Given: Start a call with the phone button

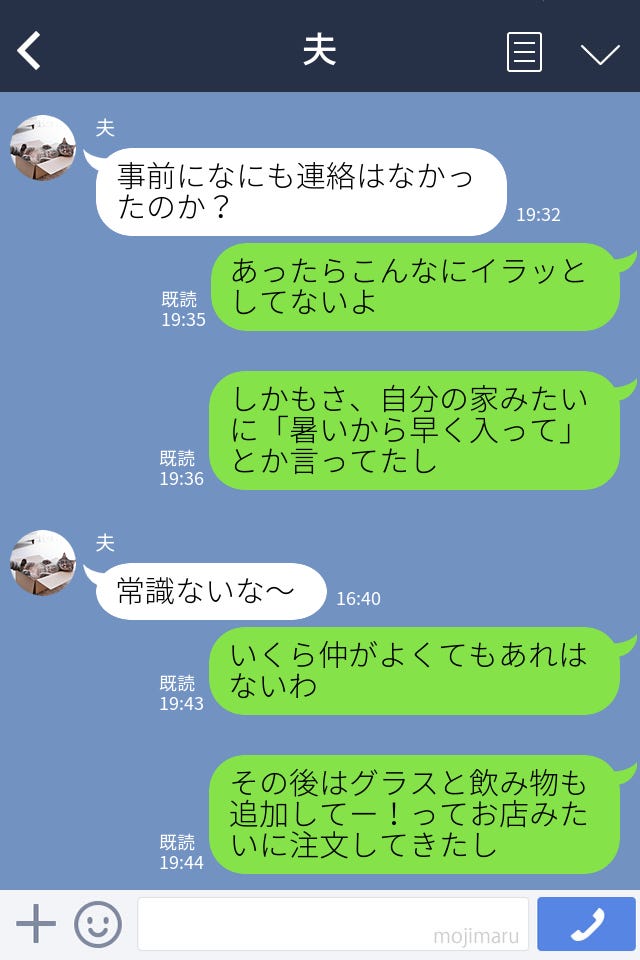Looking at the screenshot, I should pyautogui.click(x=586, y=924).
